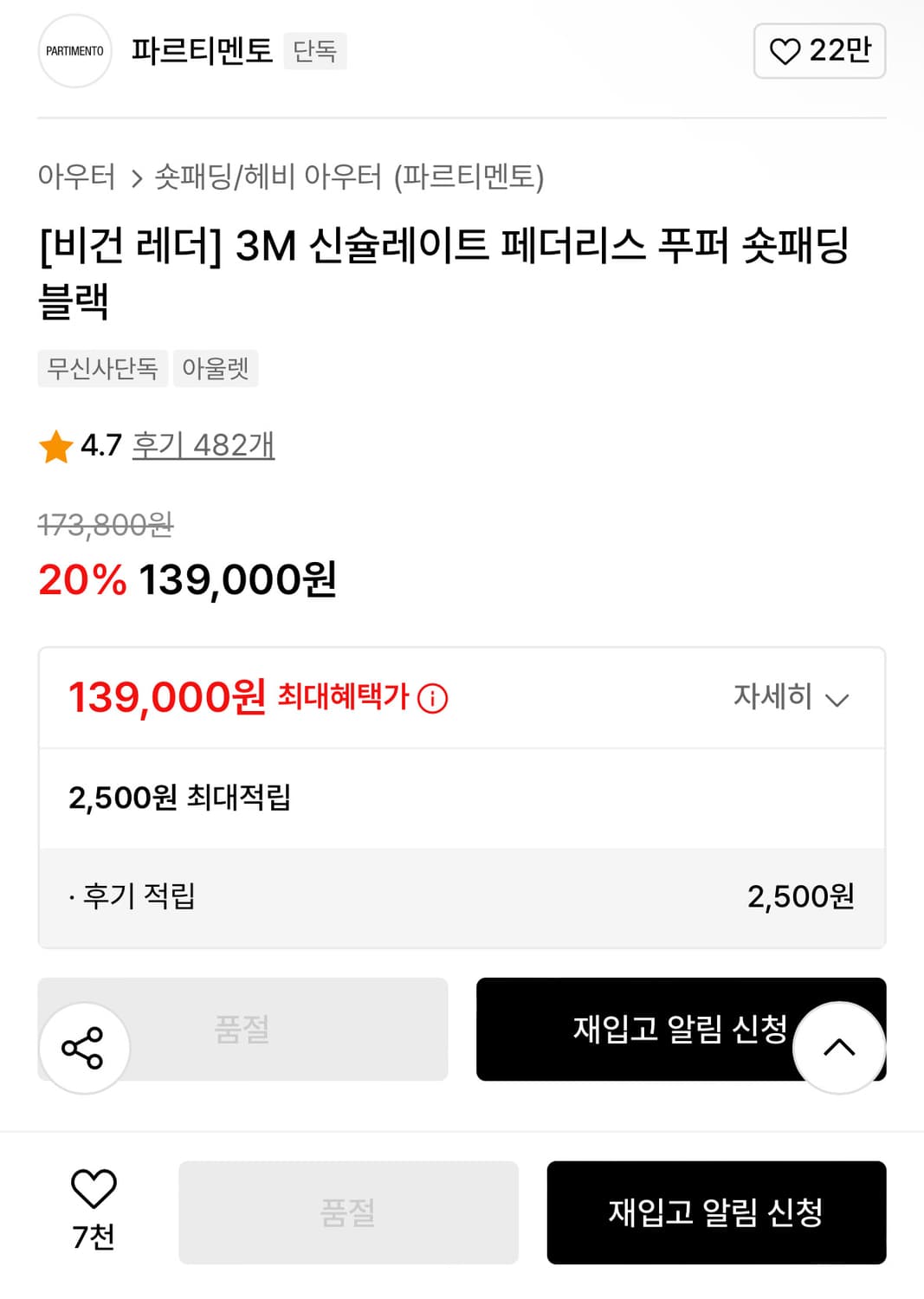Collapse the benefits panel via chevron

tap(837, 699)
